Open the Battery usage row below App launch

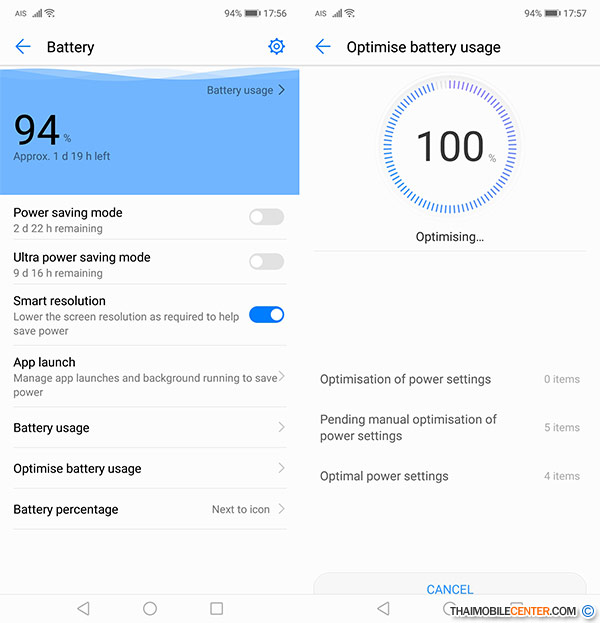click(150, 428)
